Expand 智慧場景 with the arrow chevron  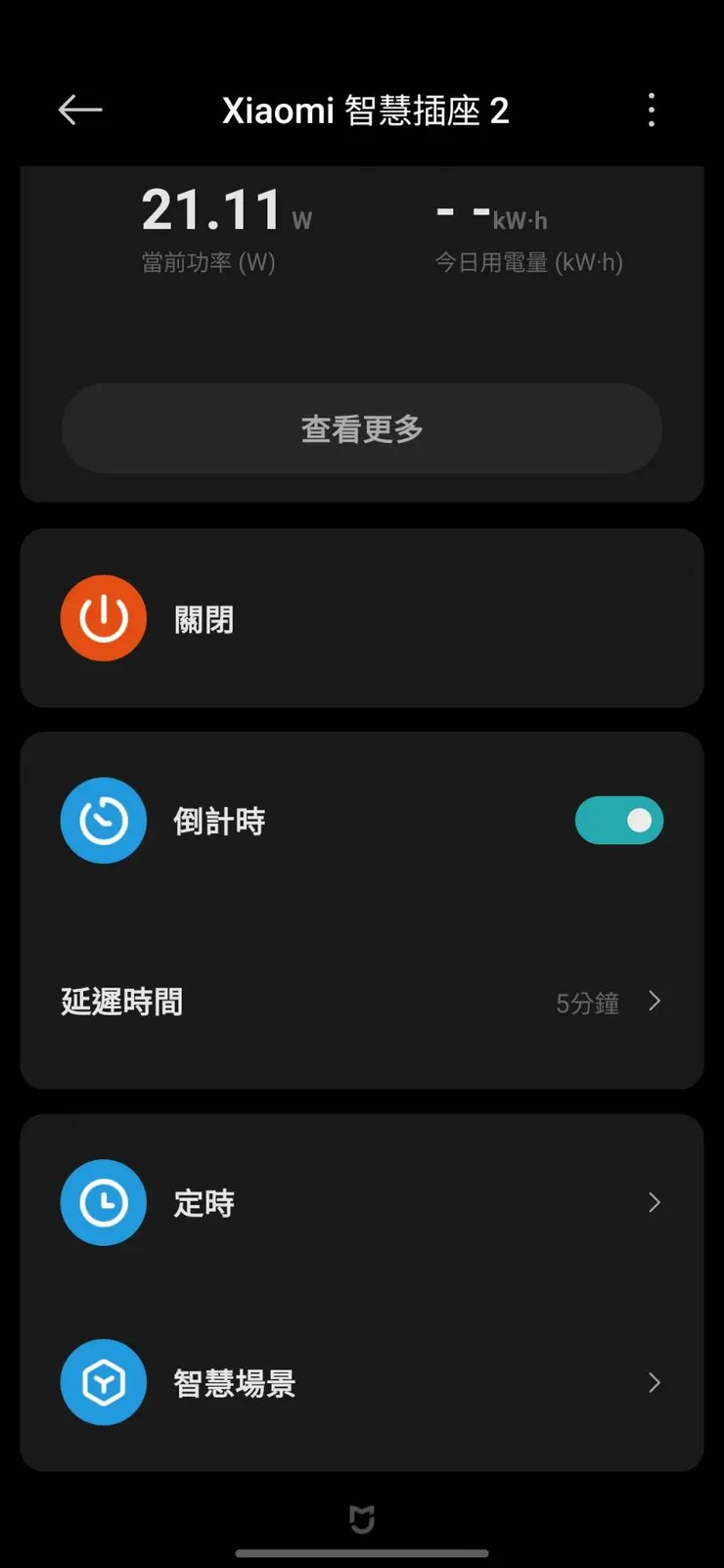(x=654, y=1382)
